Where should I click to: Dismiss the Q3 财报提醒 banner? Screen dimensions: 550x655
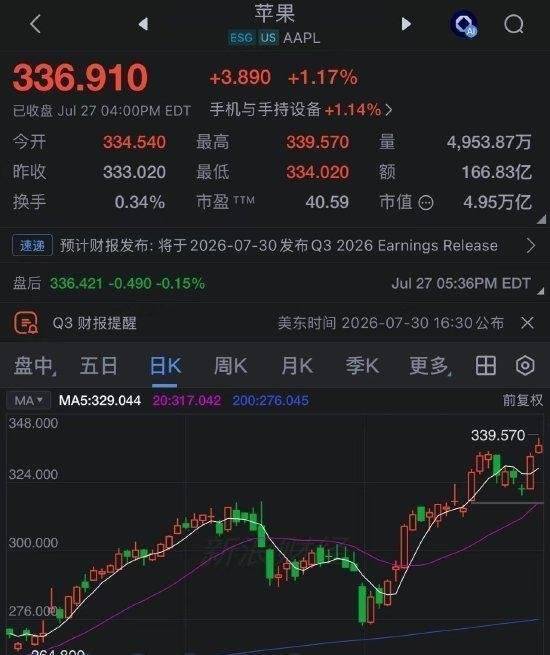click(x=527, y=323)
